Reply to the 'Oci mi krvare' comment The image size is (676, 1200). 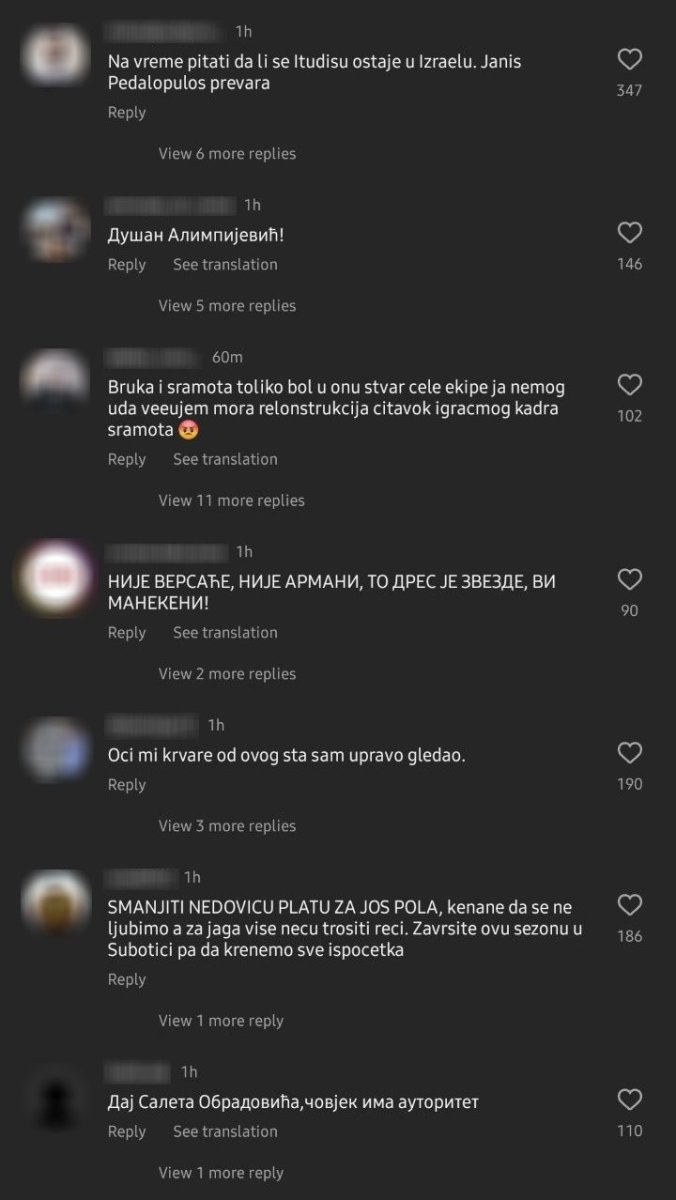pyautogui.click(x=127, y=786)
